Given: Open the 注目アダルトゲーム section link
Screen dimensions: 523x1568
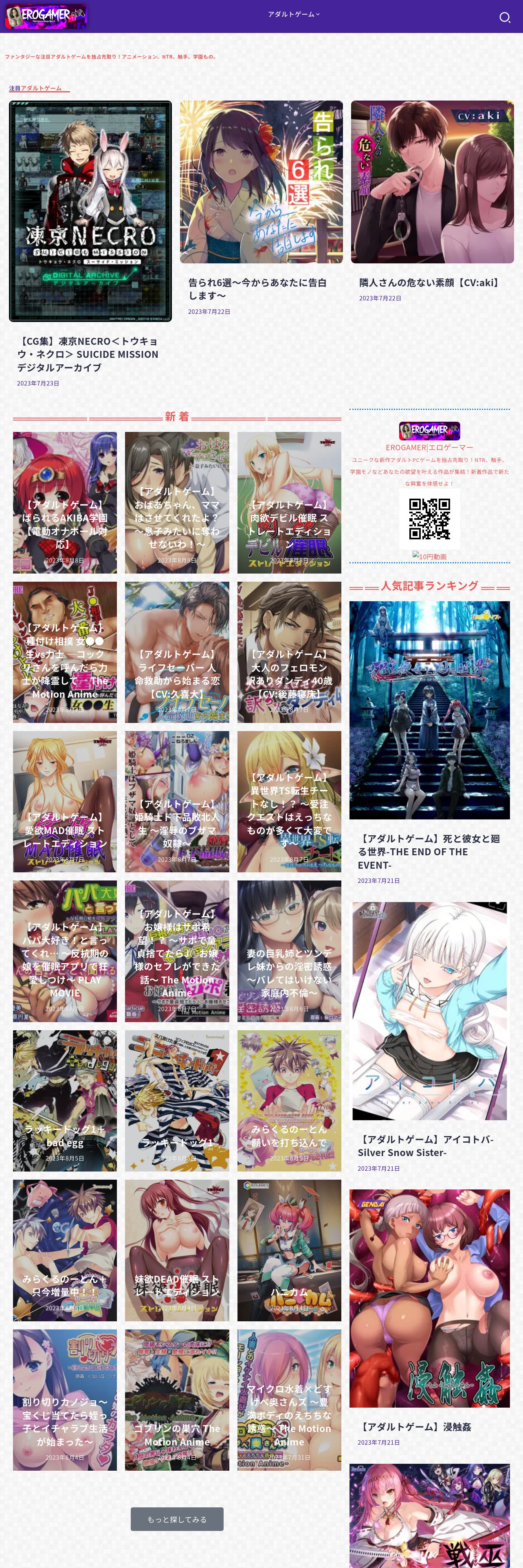Looking at the screenshot, I should coord(35,88).
